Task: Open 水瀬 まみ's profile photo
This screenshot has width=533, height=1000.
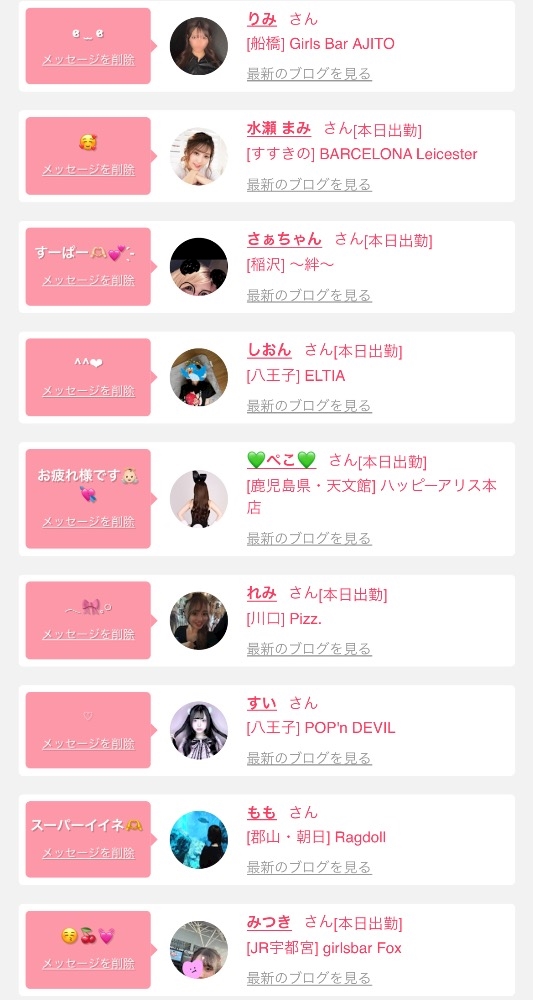Action: [x=198, y=156]
